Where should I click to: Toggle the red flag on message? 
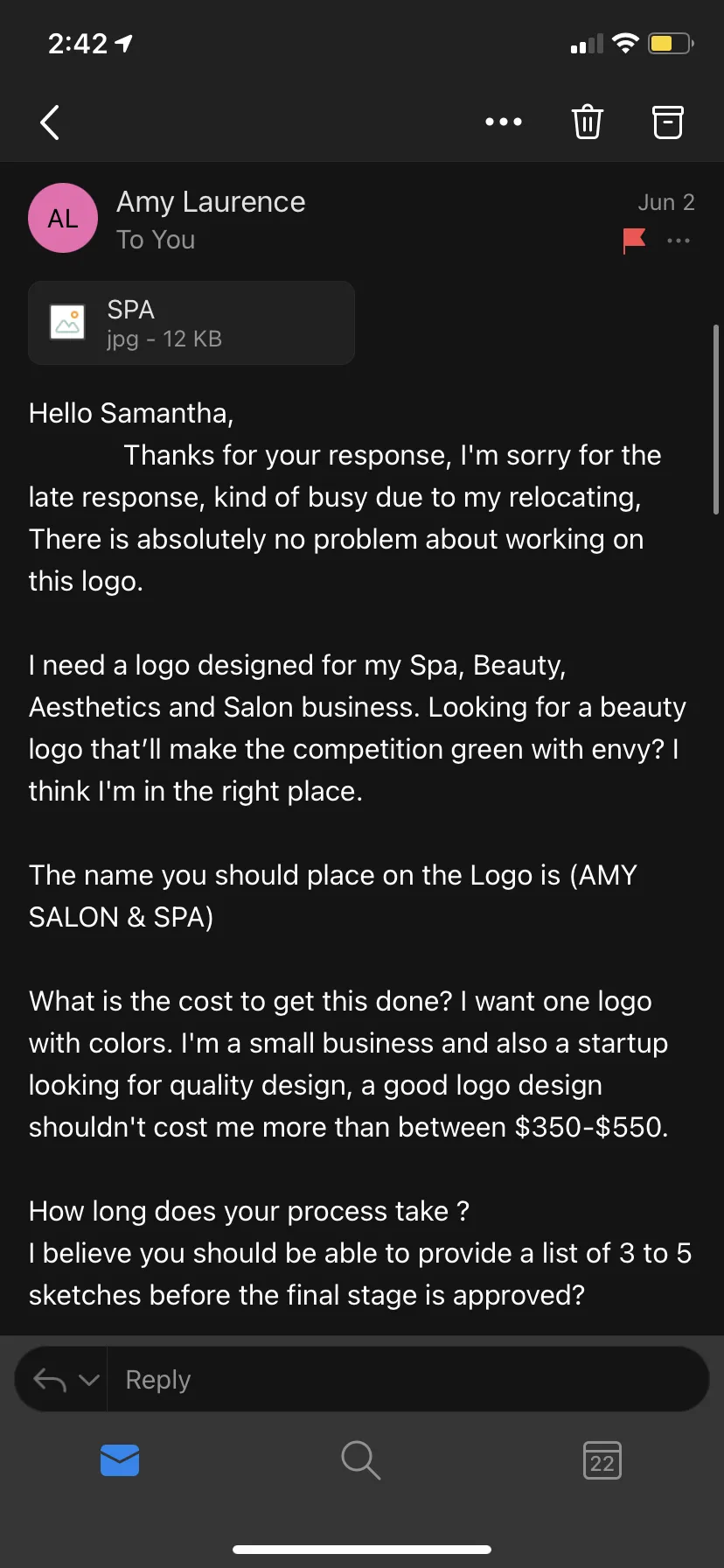click(x=634, y=240)
